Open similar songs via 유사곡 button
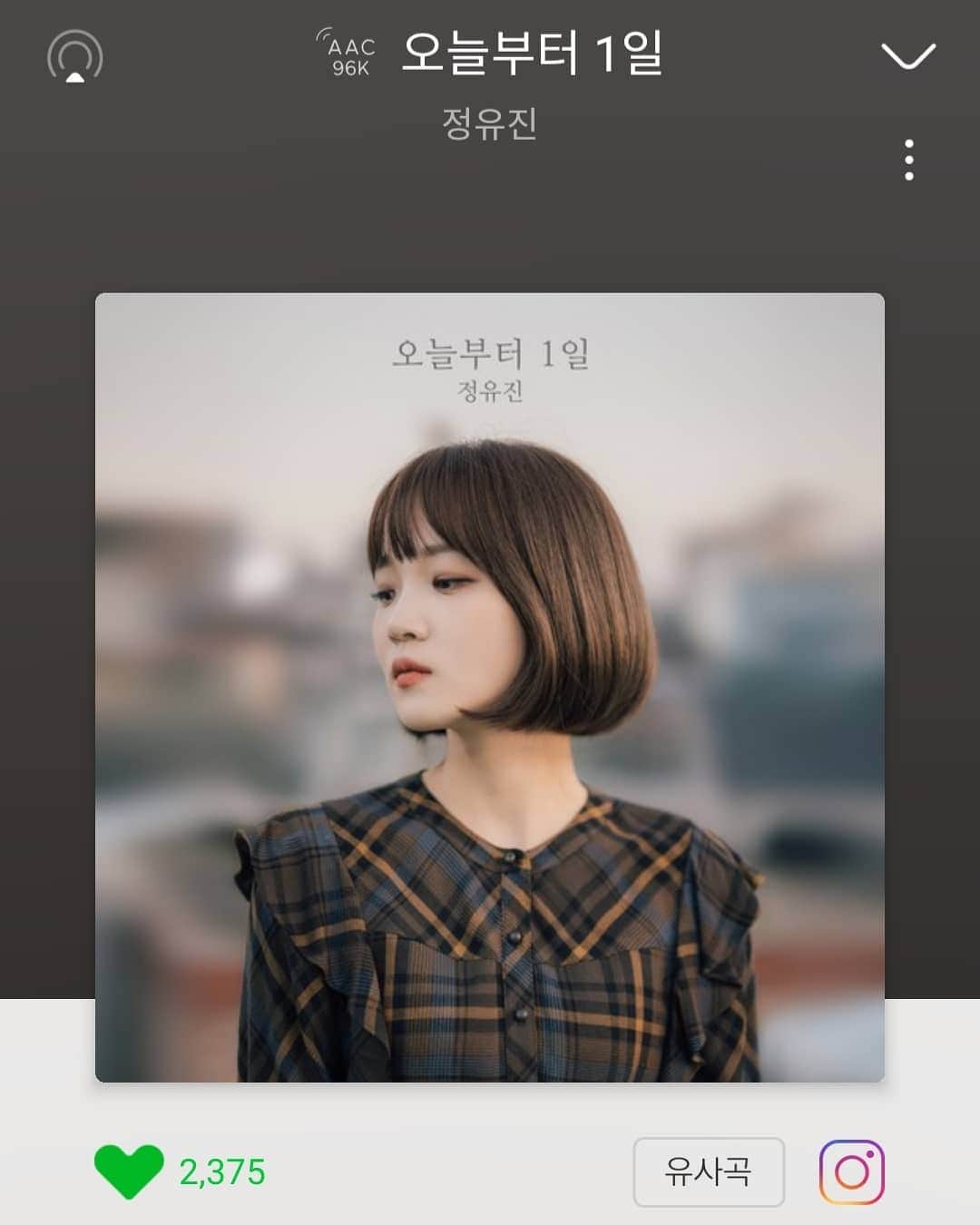The width and height of the screenshot is (980, 1225). coord(708,1171)
